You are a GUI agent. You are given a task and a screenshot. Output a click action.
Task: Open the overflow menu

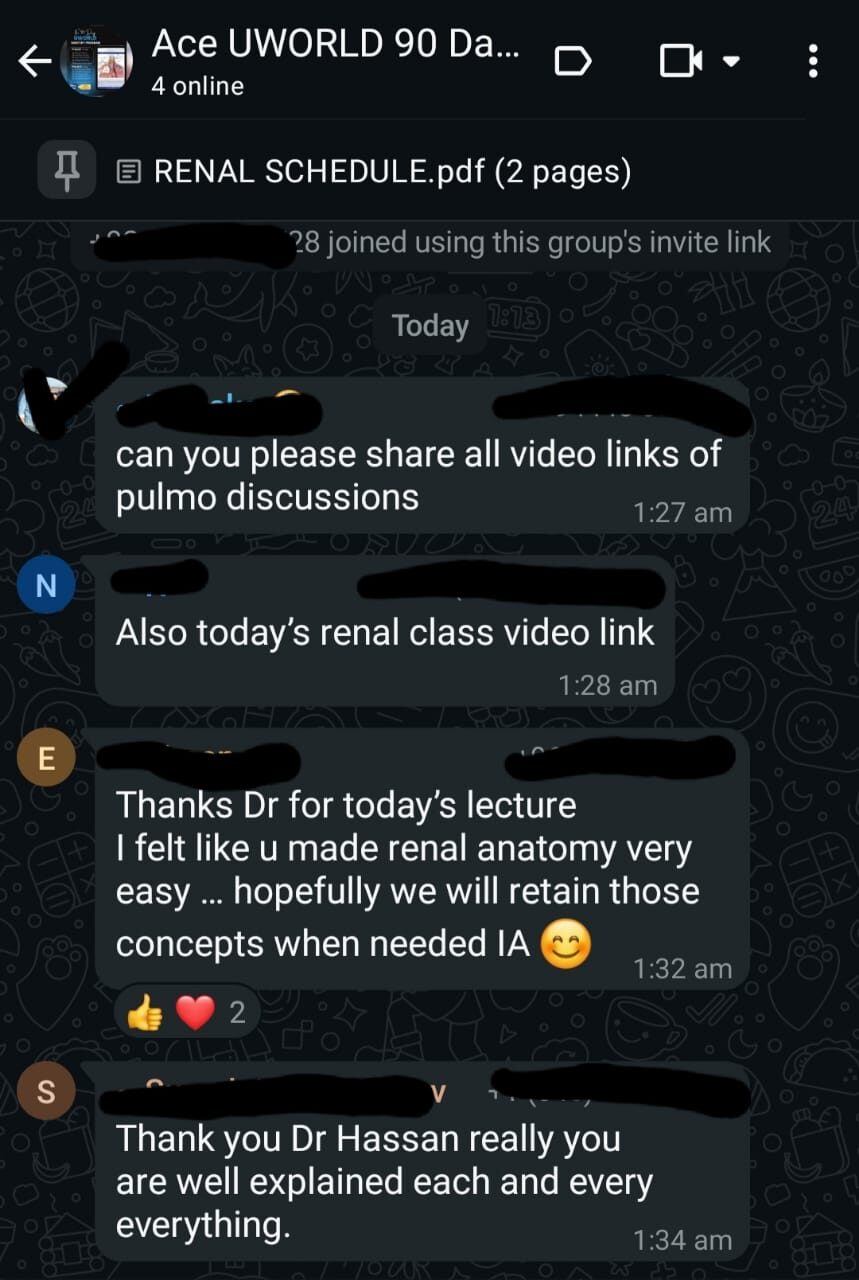coord(813,62)
